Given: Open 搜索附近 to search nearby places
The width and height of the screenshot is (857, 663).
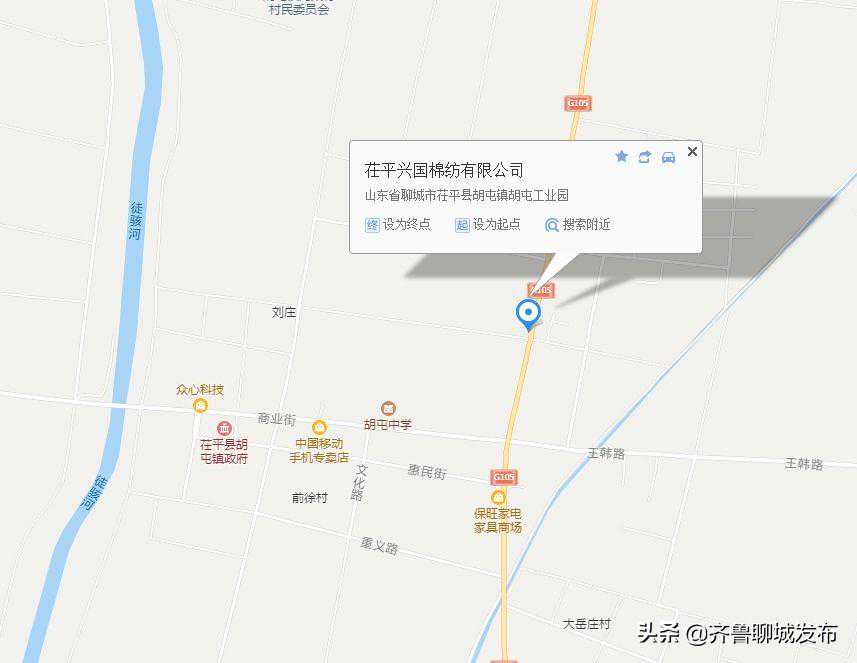Looking at the screenshot, I should tap(577, 225).
